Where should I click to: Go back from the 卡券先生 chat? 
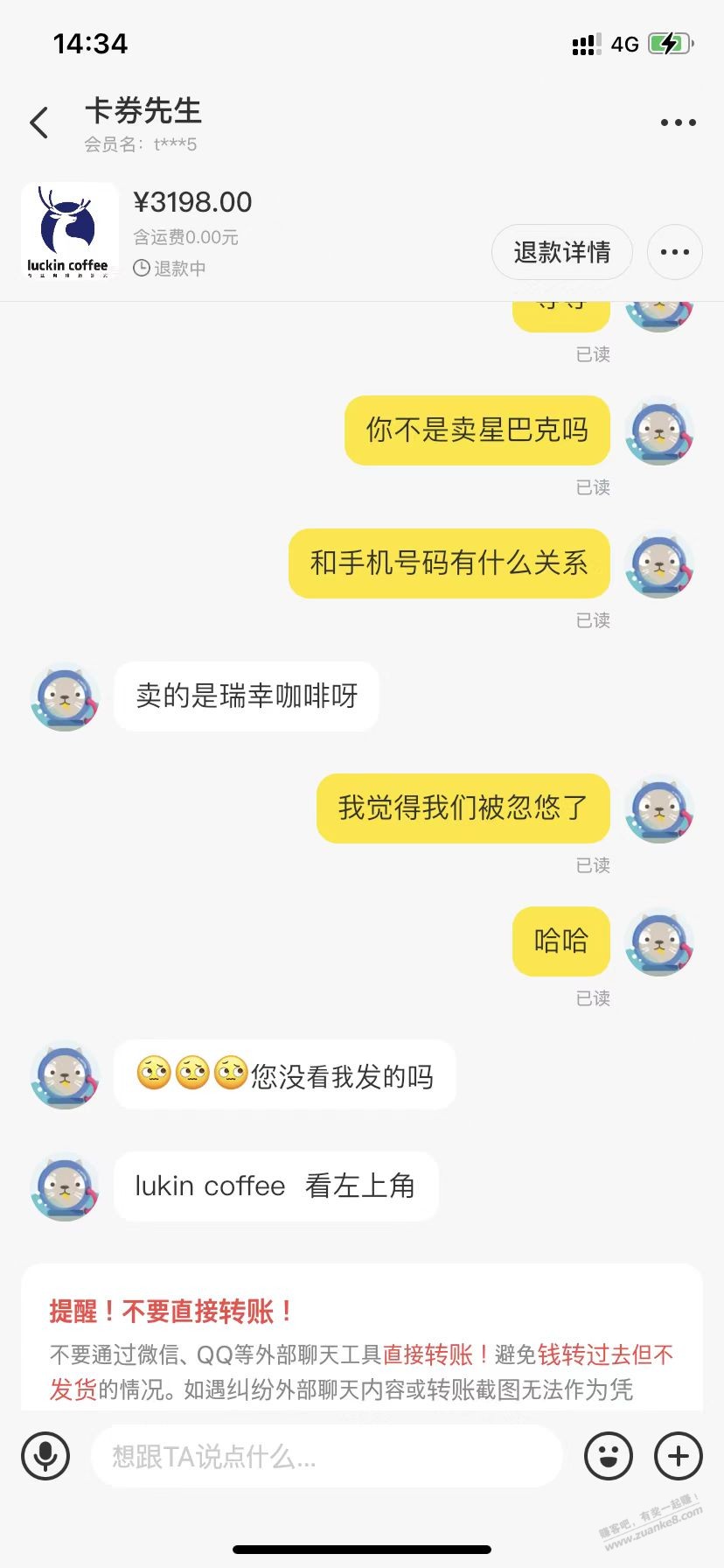(x=39, y=123)
